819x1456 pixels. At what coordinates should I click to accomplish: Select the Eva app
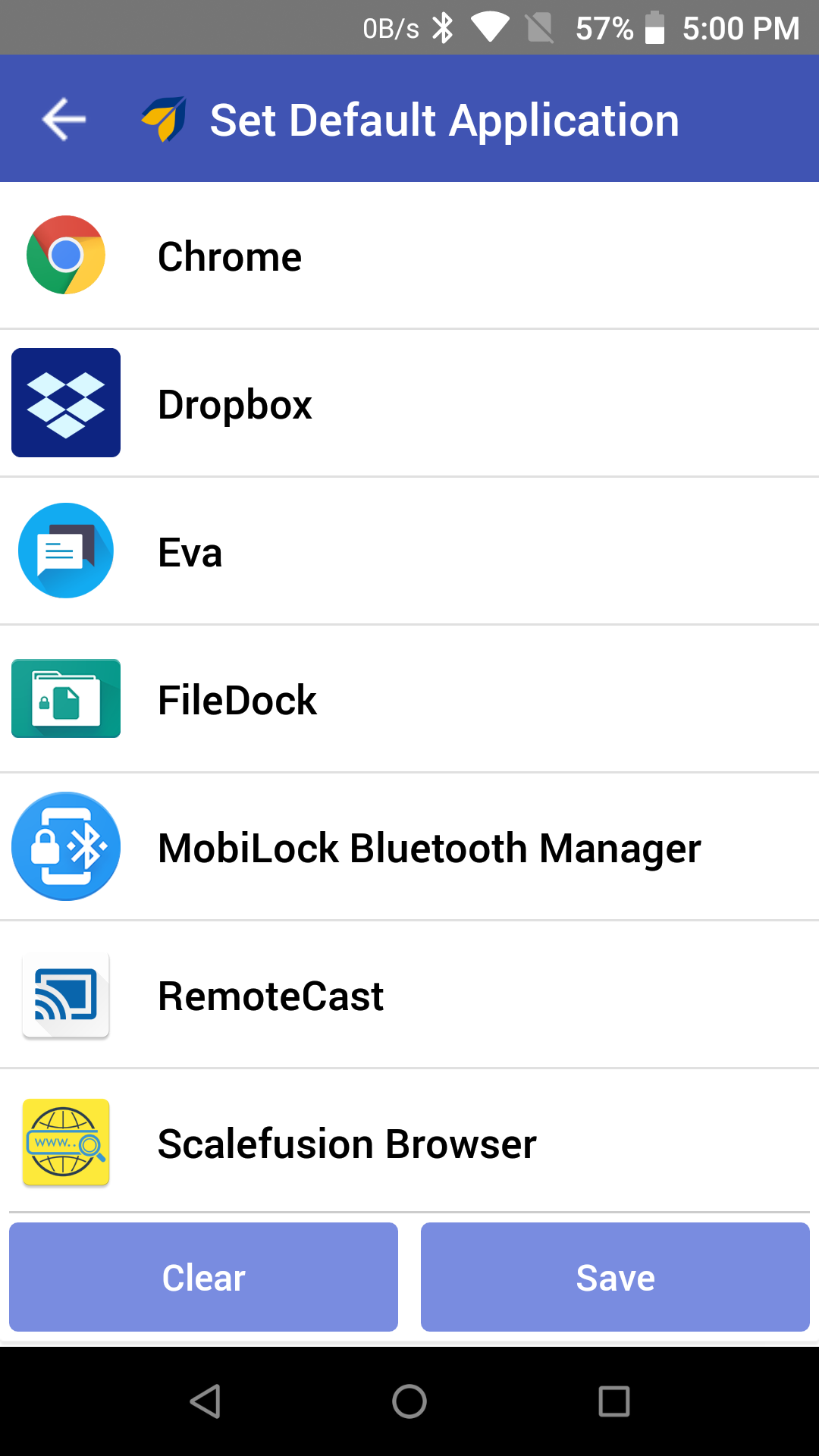pos(409,551)
